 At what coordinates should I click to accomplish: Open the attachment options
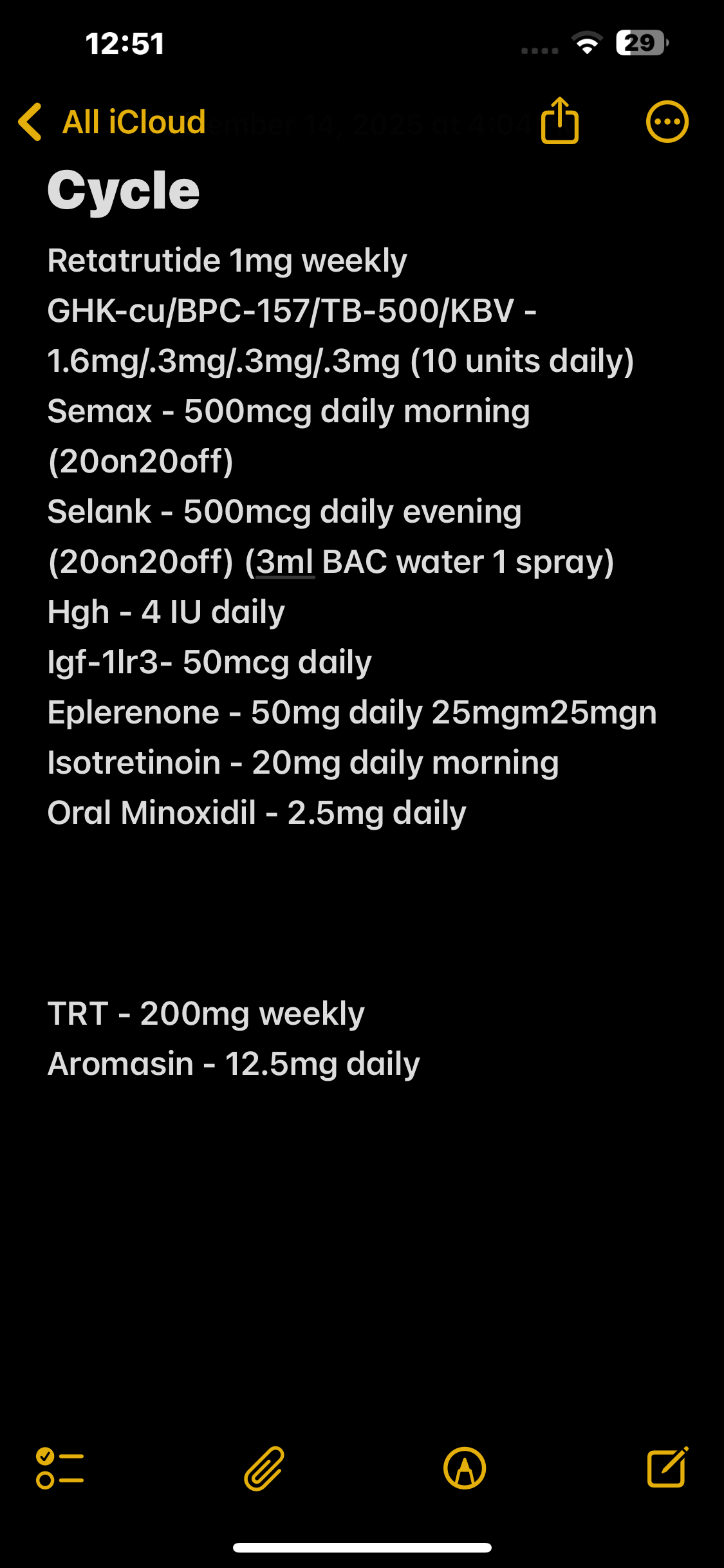tap(264, 1468)
